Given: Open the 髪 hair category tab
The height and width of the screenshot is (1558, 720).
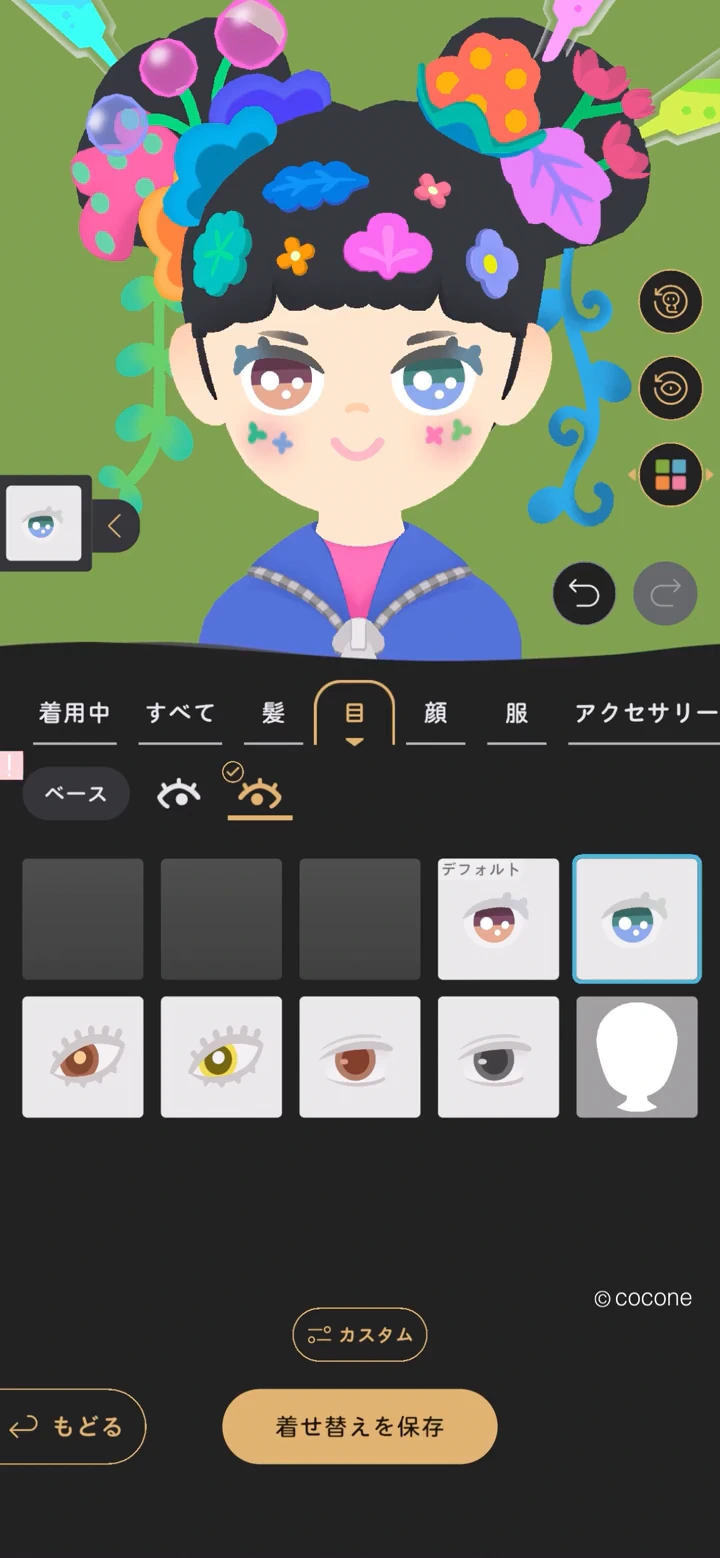Looking at the screenshot, I should (x=273, y=713).
